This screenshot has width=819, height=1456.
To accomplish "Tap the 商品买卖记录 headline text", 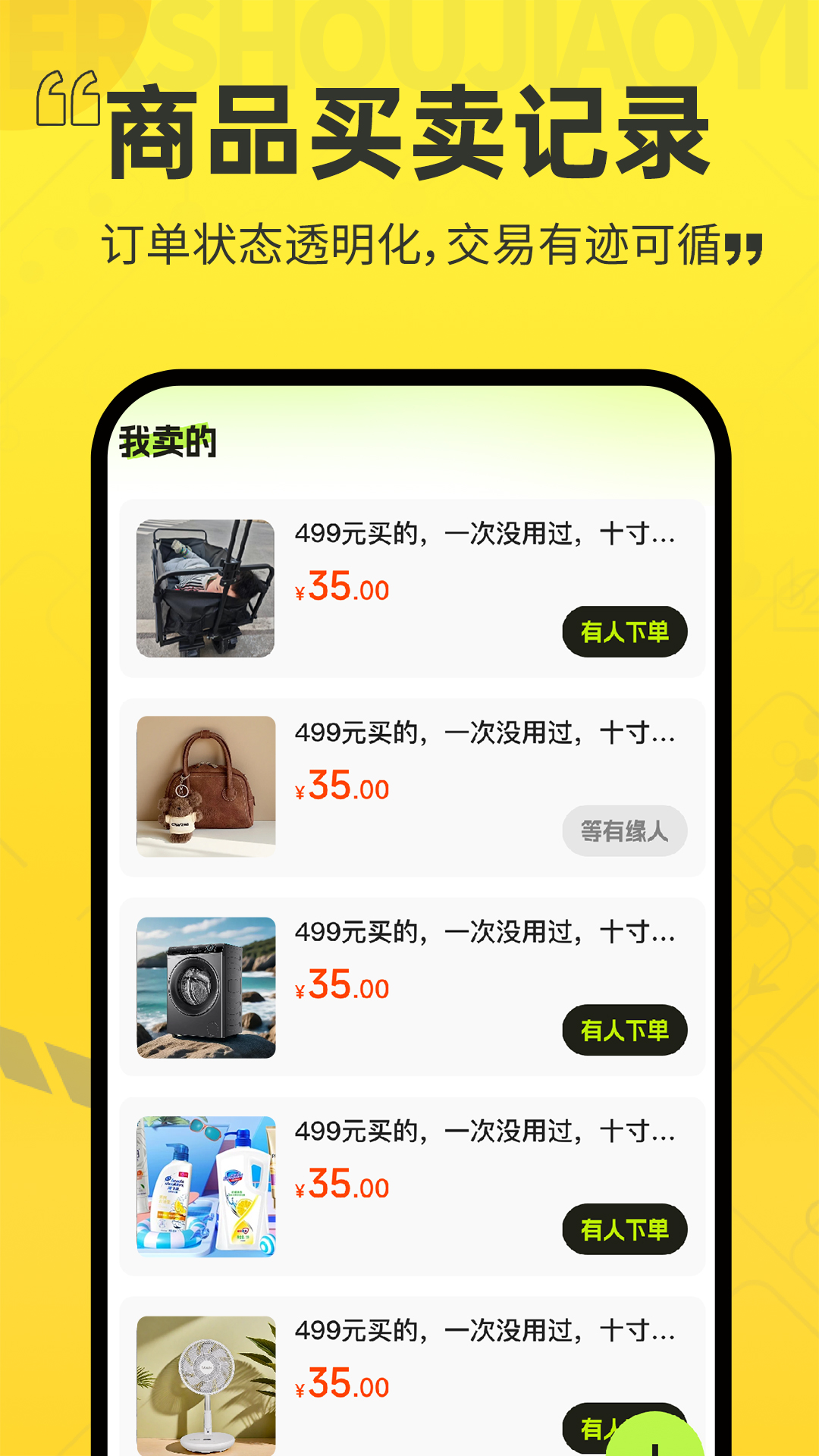I will pyautogui.click(x=409, y=133).
